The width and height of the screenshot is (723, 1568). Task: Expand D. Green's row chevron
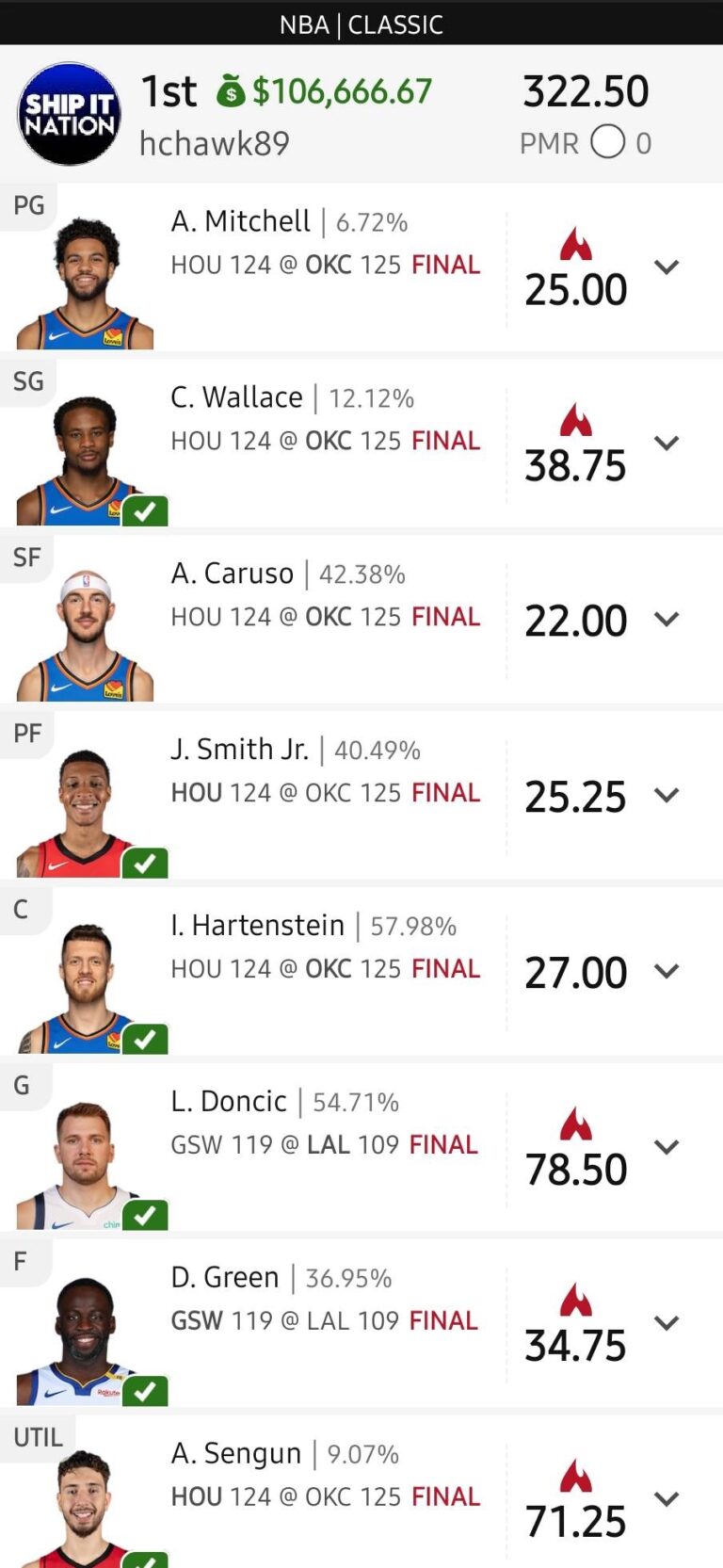667,1323
